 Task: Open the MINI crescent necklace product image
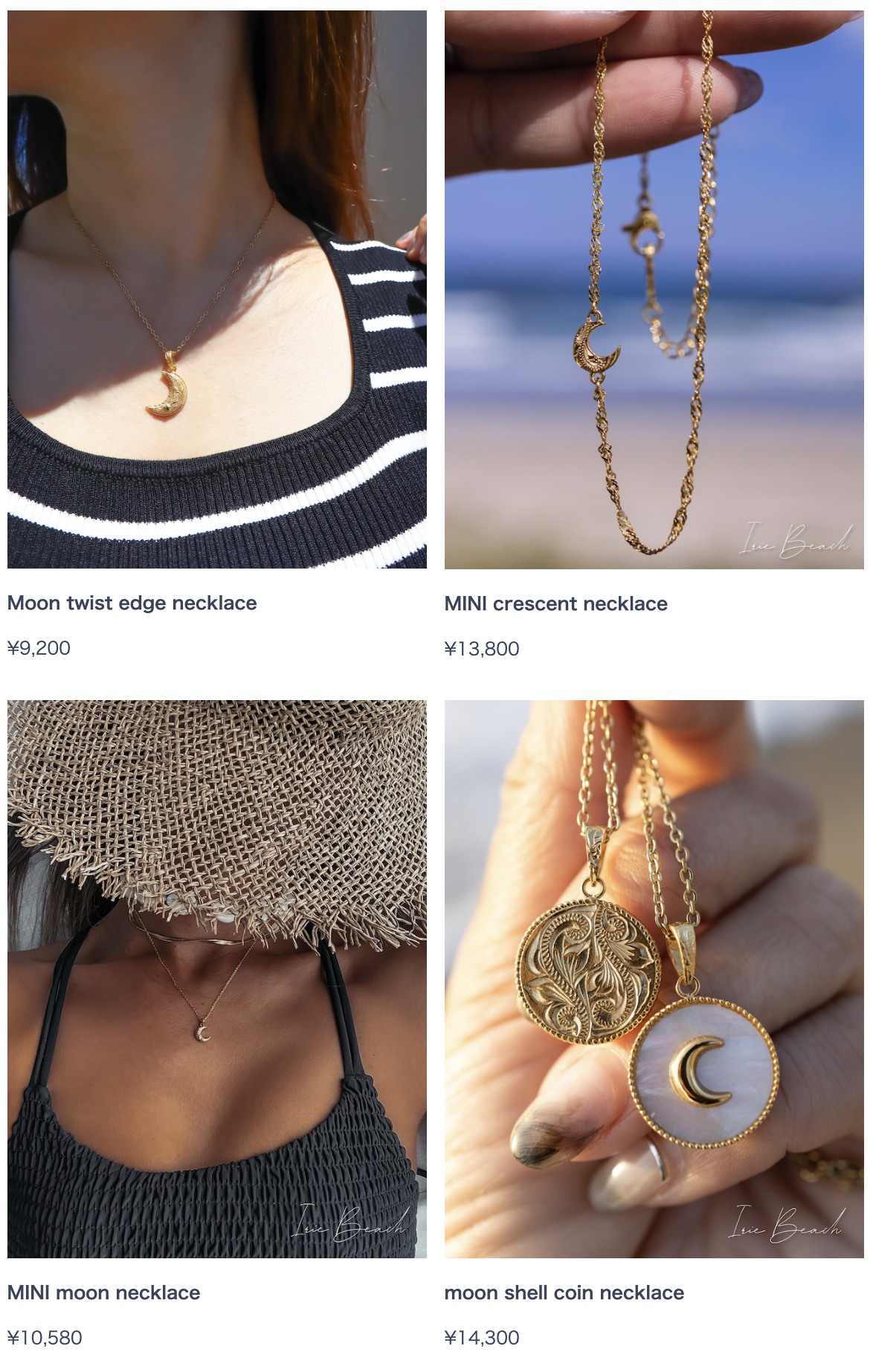point(654,290)
